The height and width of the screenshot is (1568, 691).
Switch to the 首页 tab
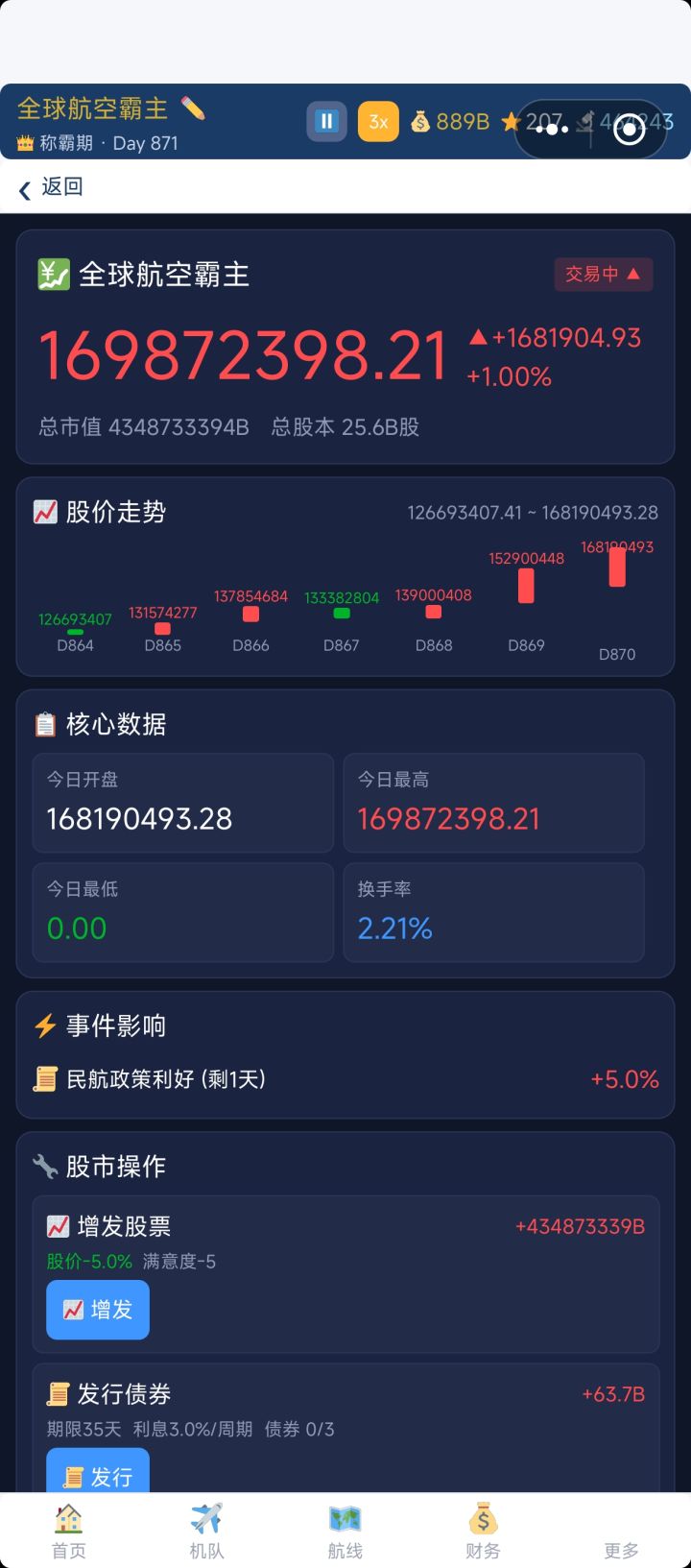69,1532
